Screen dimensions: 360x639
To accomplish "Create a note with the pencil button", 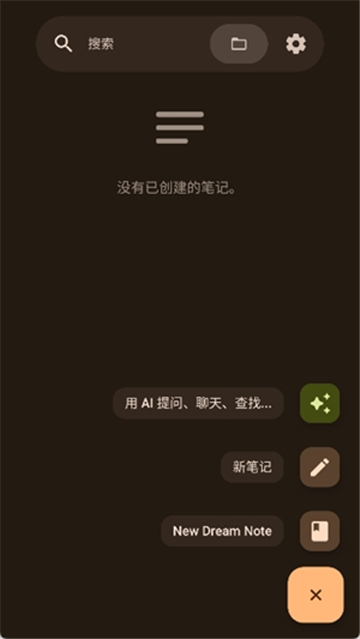I will coord(320,467).
